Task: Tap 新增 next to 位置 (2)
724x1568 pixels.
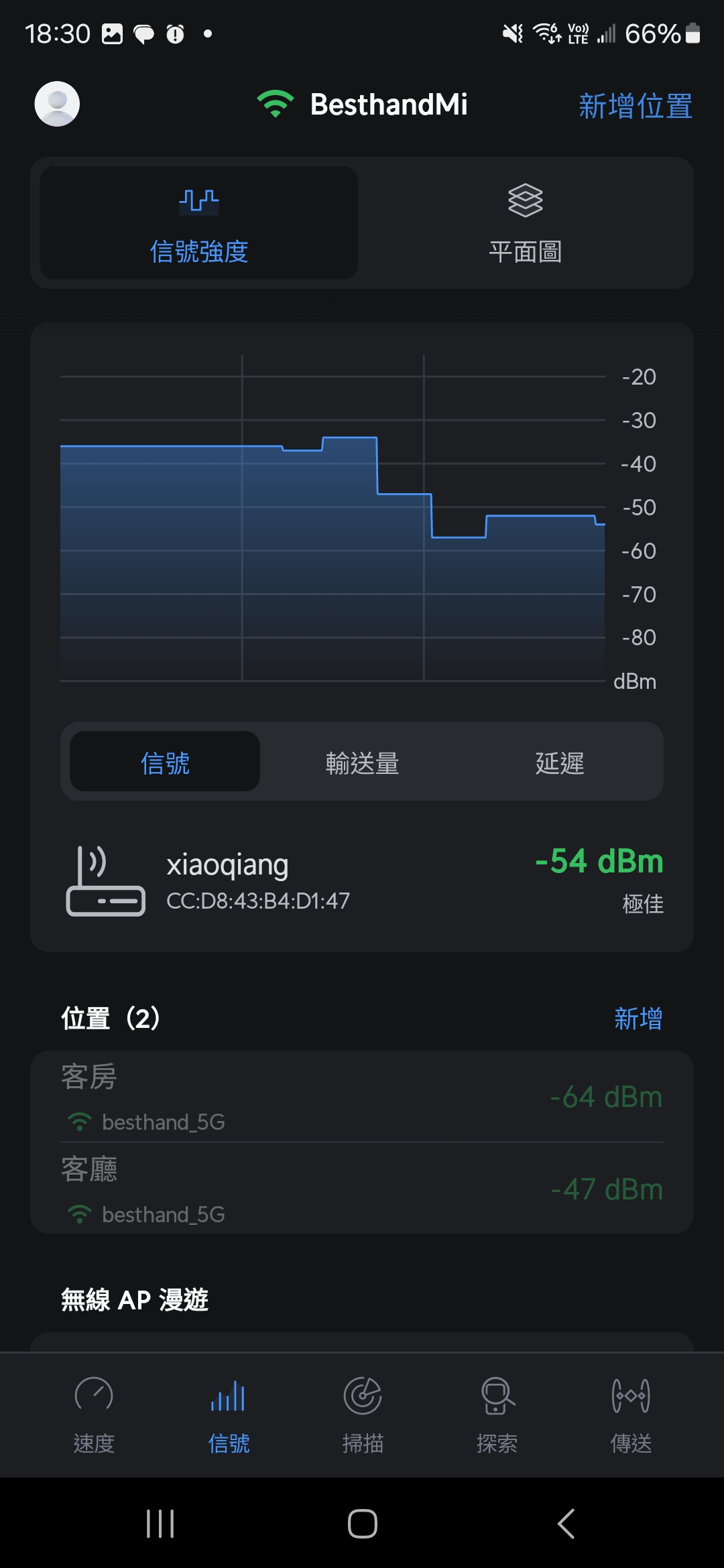Action: tap(638, 1019)
